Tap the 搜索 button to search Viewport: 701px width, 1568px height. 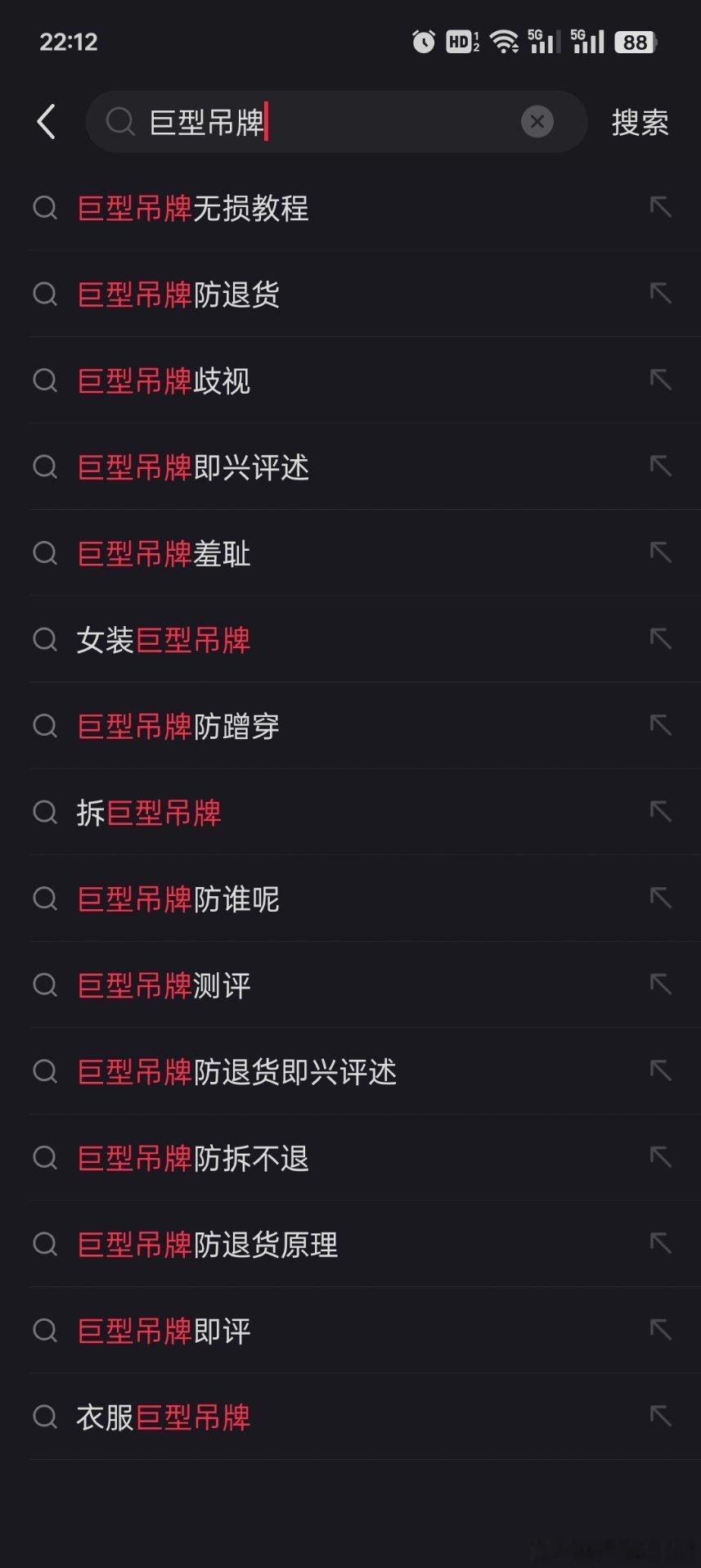(x=640, y=121)
